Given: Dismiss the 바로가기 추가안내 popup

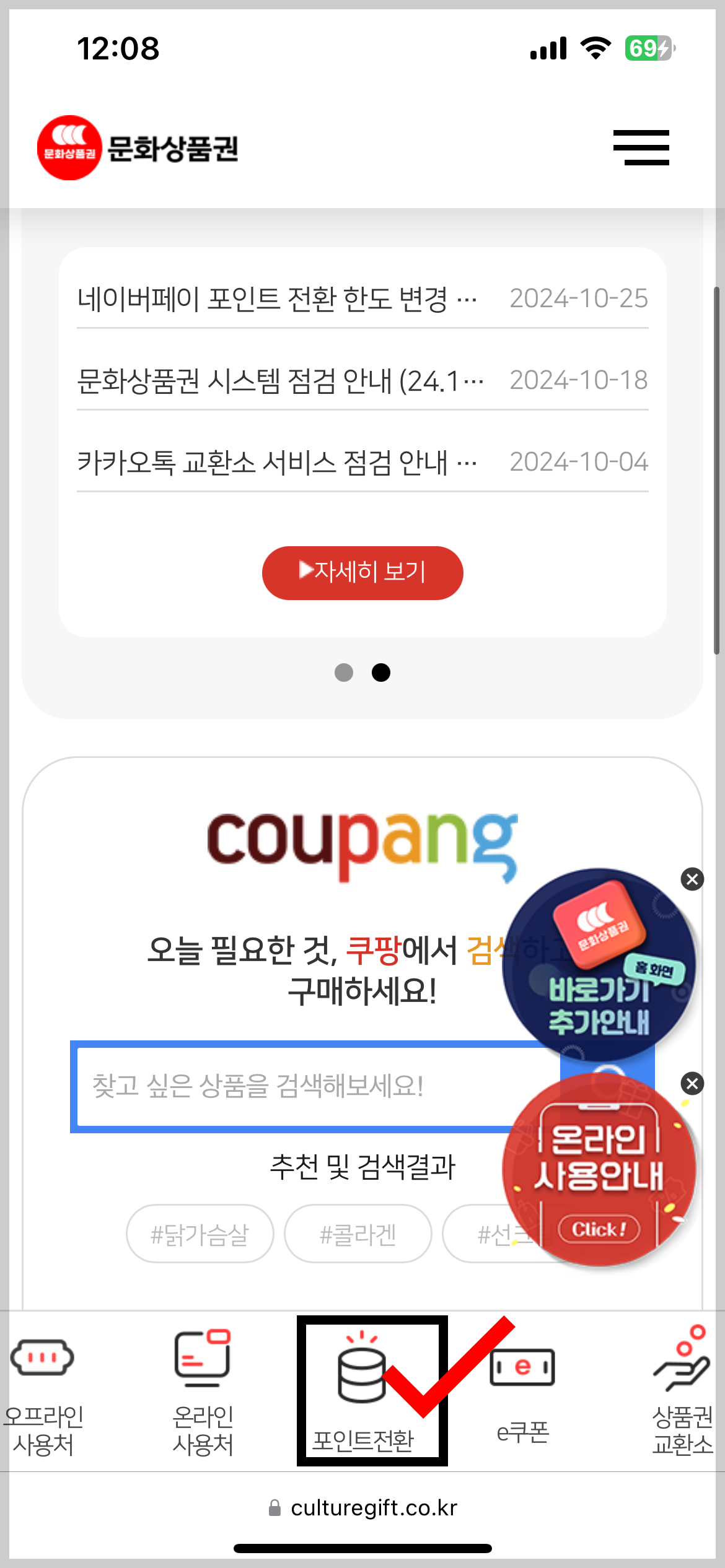Looking at the screenshot, I should (x=692, y=880).
